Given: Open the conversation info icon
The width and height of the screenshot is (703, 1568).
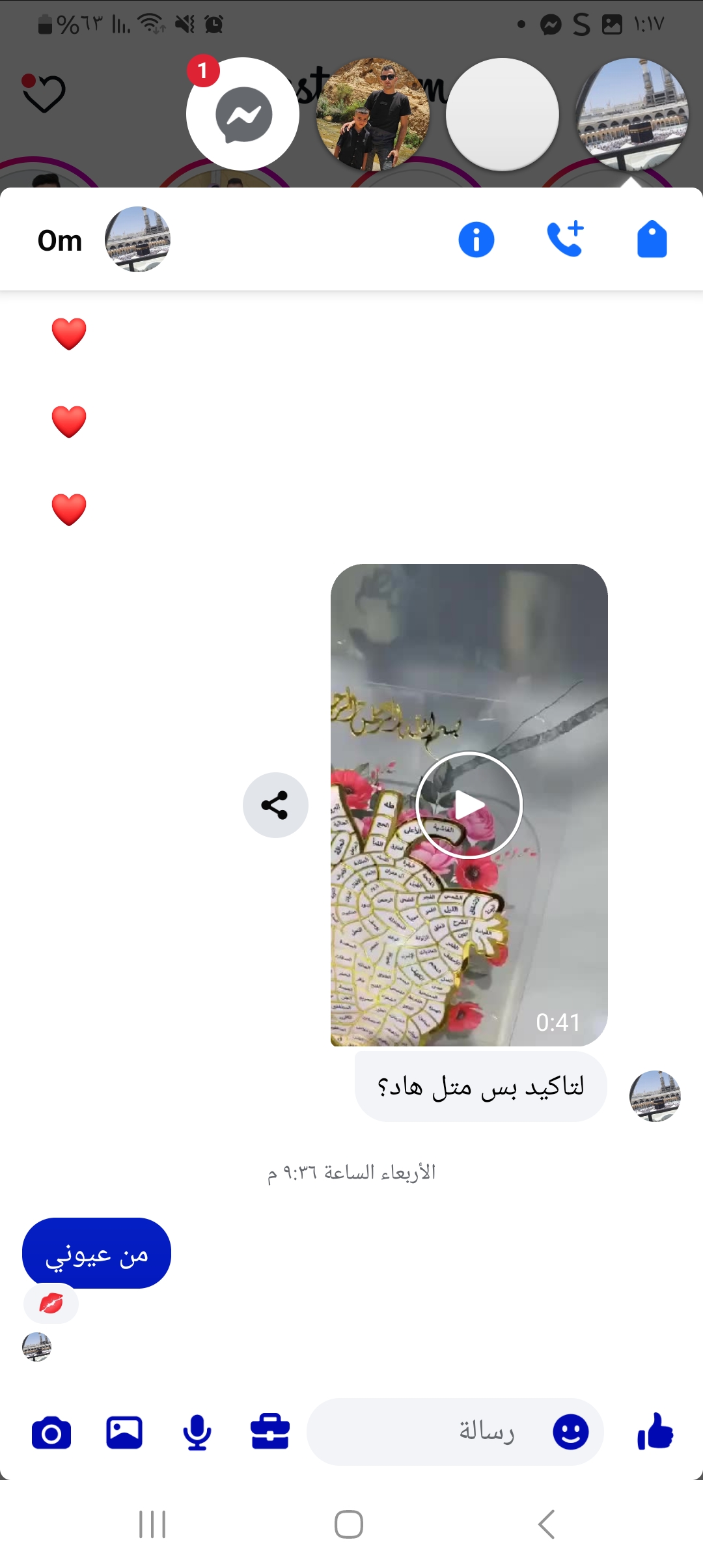Looking at the screenshot, I should tap(476, 240).
